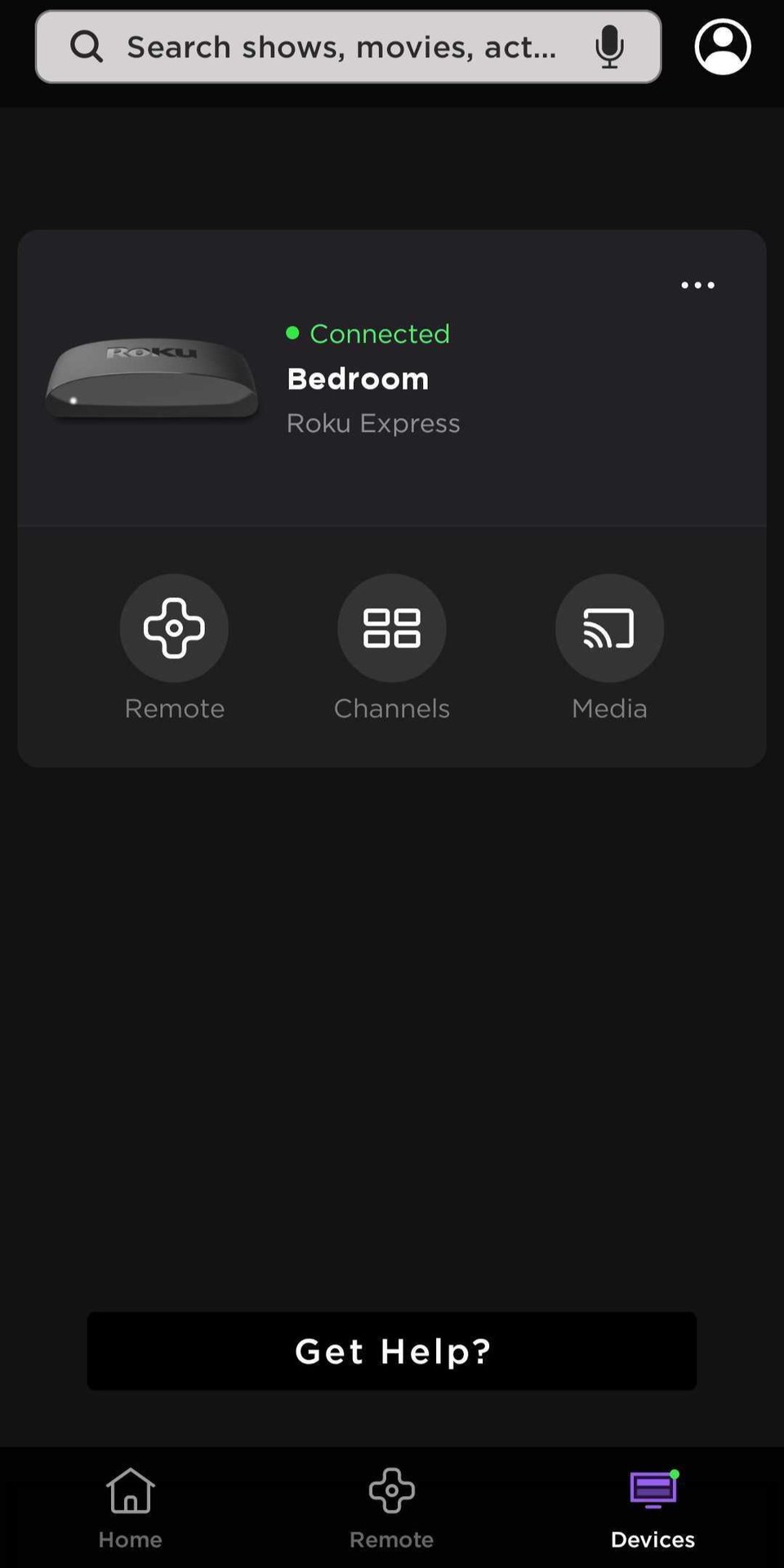Open the Bedroom device options menu
Image resolution: width=784 pixels, height=1568 pixels.
(697, 285)
